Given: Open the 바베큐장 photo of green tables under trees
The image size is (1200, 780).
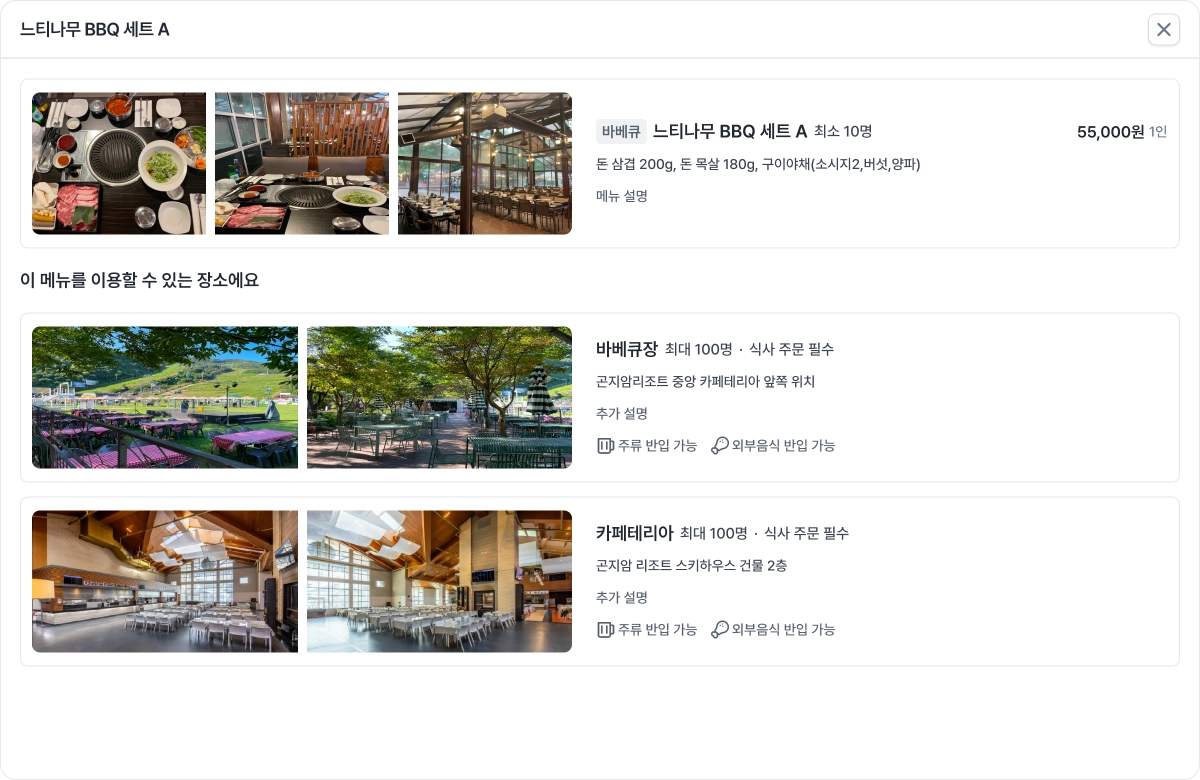Looking at the screenshot, I should coord(439,397).
